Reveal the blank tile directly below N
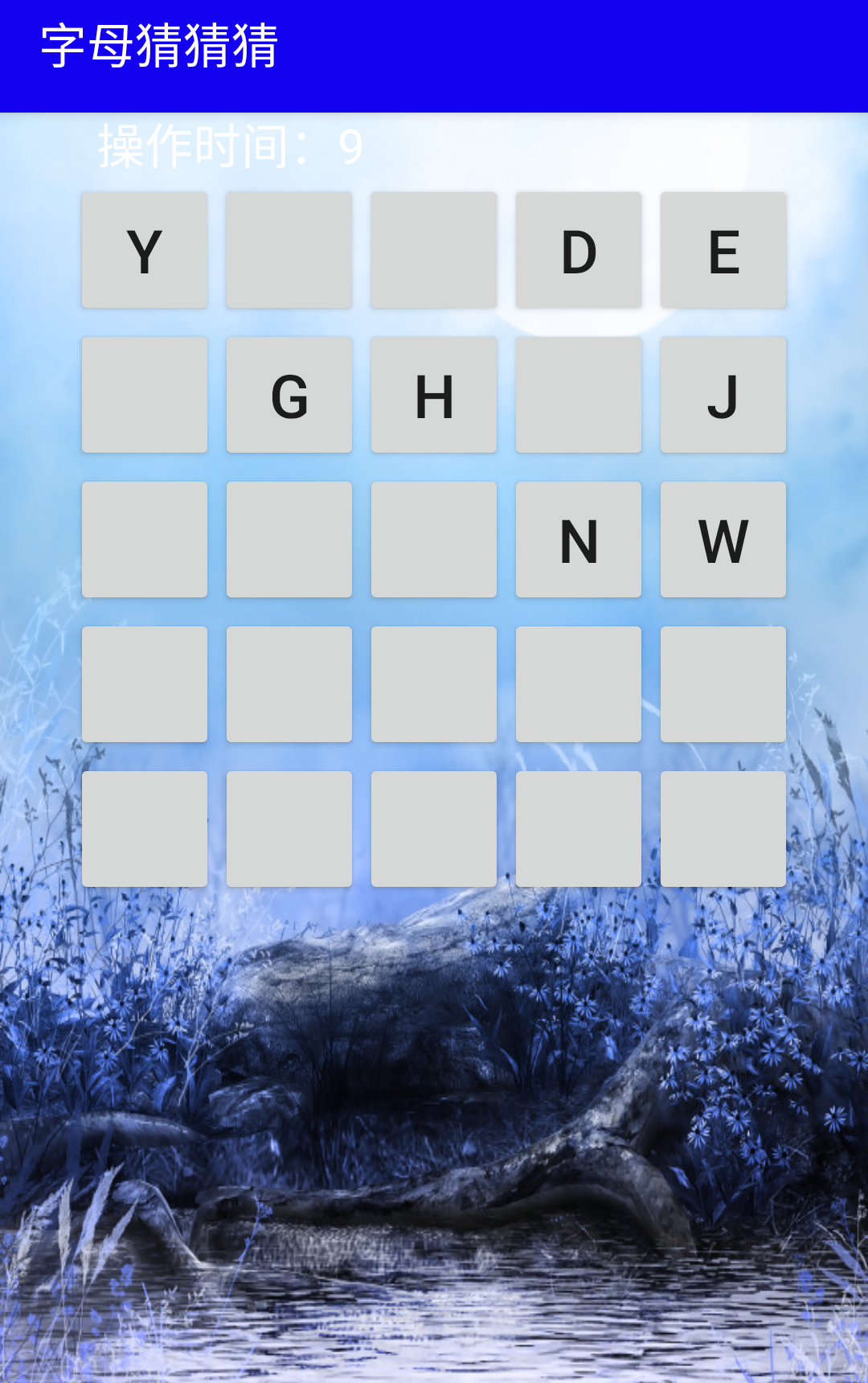The image size is (868, 1383). tap(579, 684)
